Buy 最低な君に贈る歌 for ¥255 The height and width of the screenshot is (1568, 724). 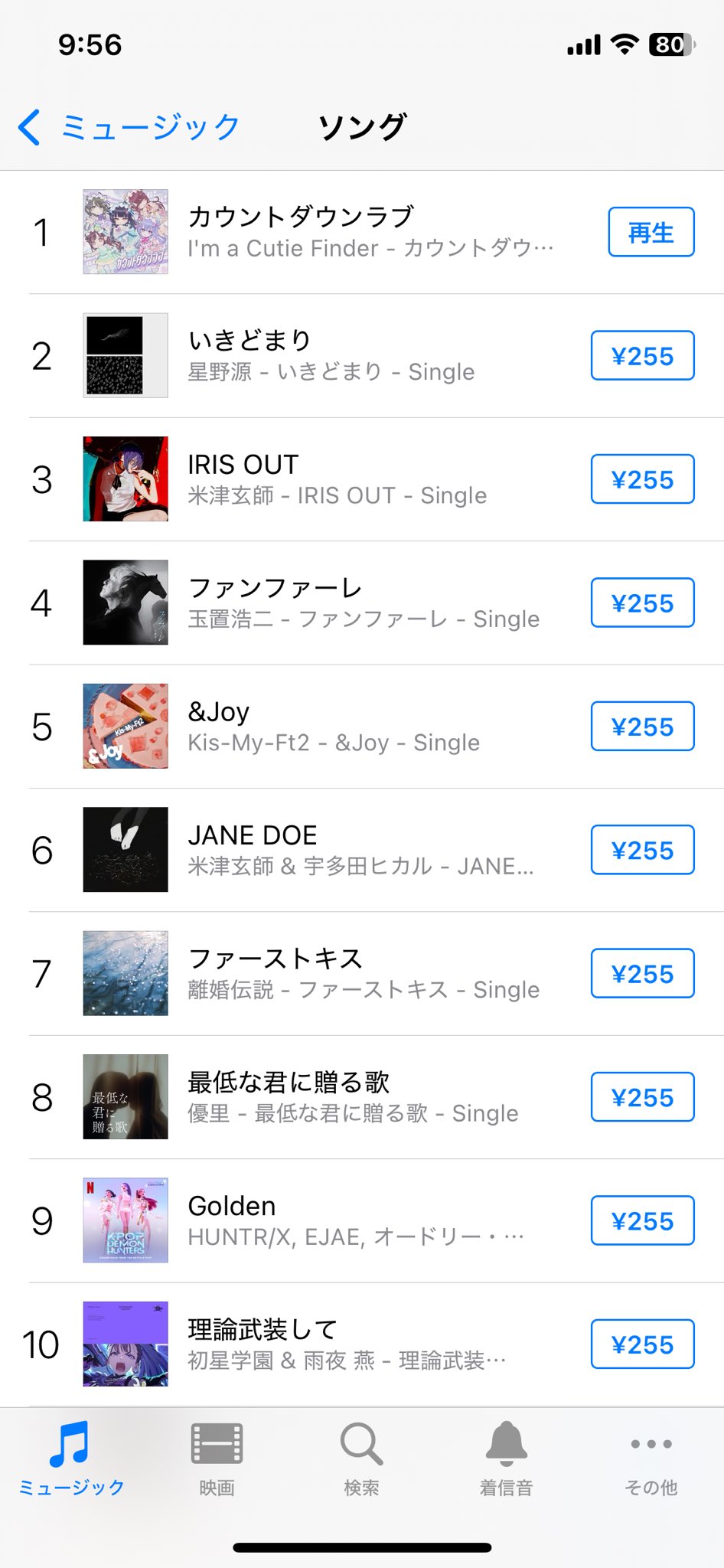coord(643,1097)
